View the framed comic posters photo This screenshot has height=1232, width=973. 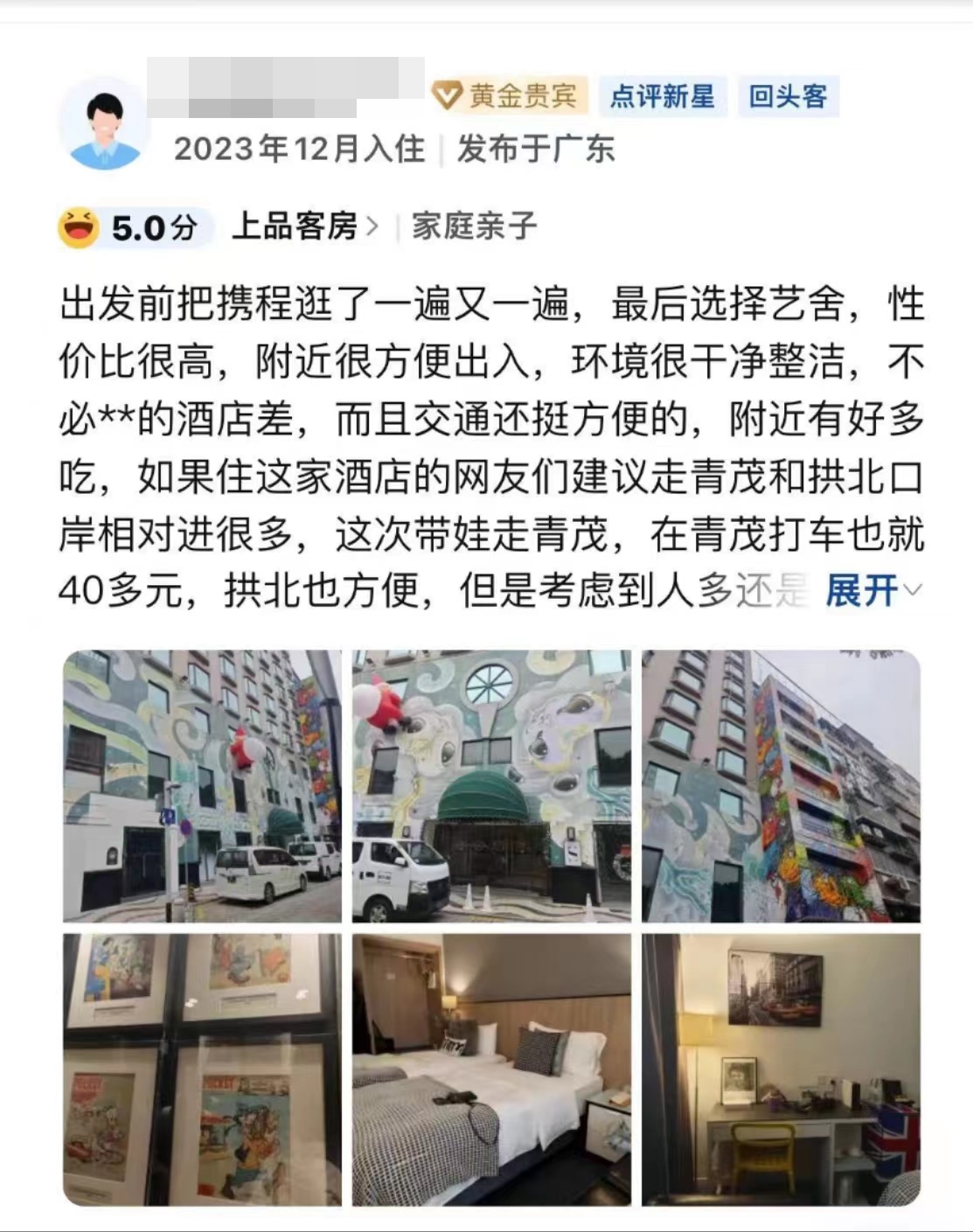pyautogui.click(x=202, y=1069)
